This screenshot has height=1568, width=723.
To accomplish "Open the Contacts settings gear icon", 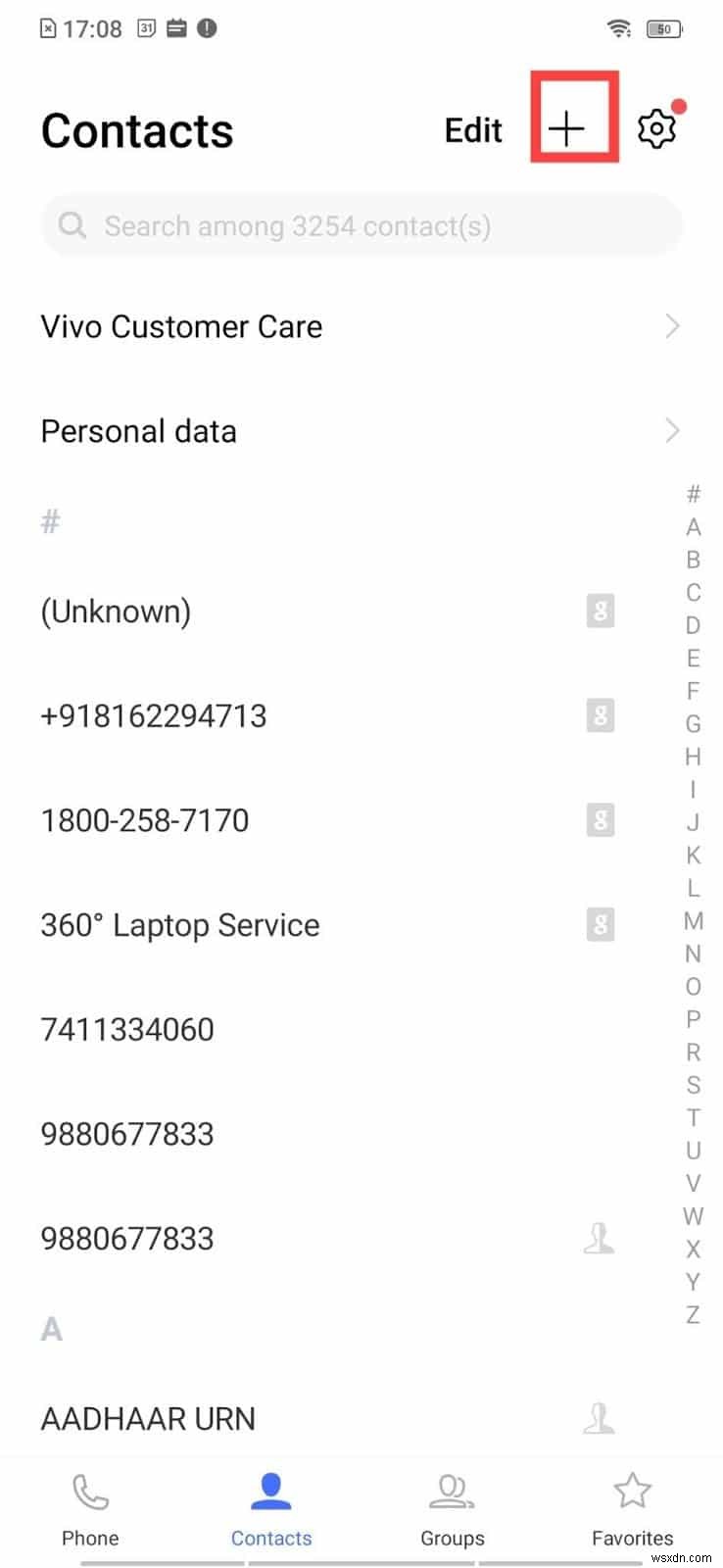I will (657, 127).
